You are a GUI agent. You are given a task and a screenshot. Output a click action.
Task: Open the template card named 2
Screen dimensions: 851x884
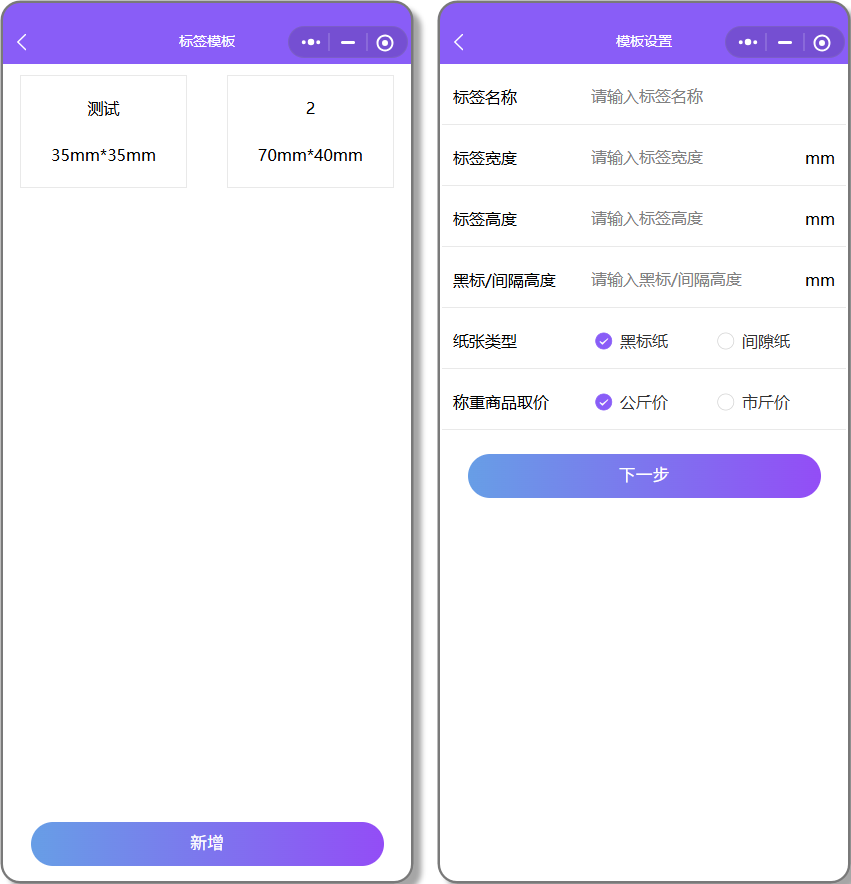[310, 131]
